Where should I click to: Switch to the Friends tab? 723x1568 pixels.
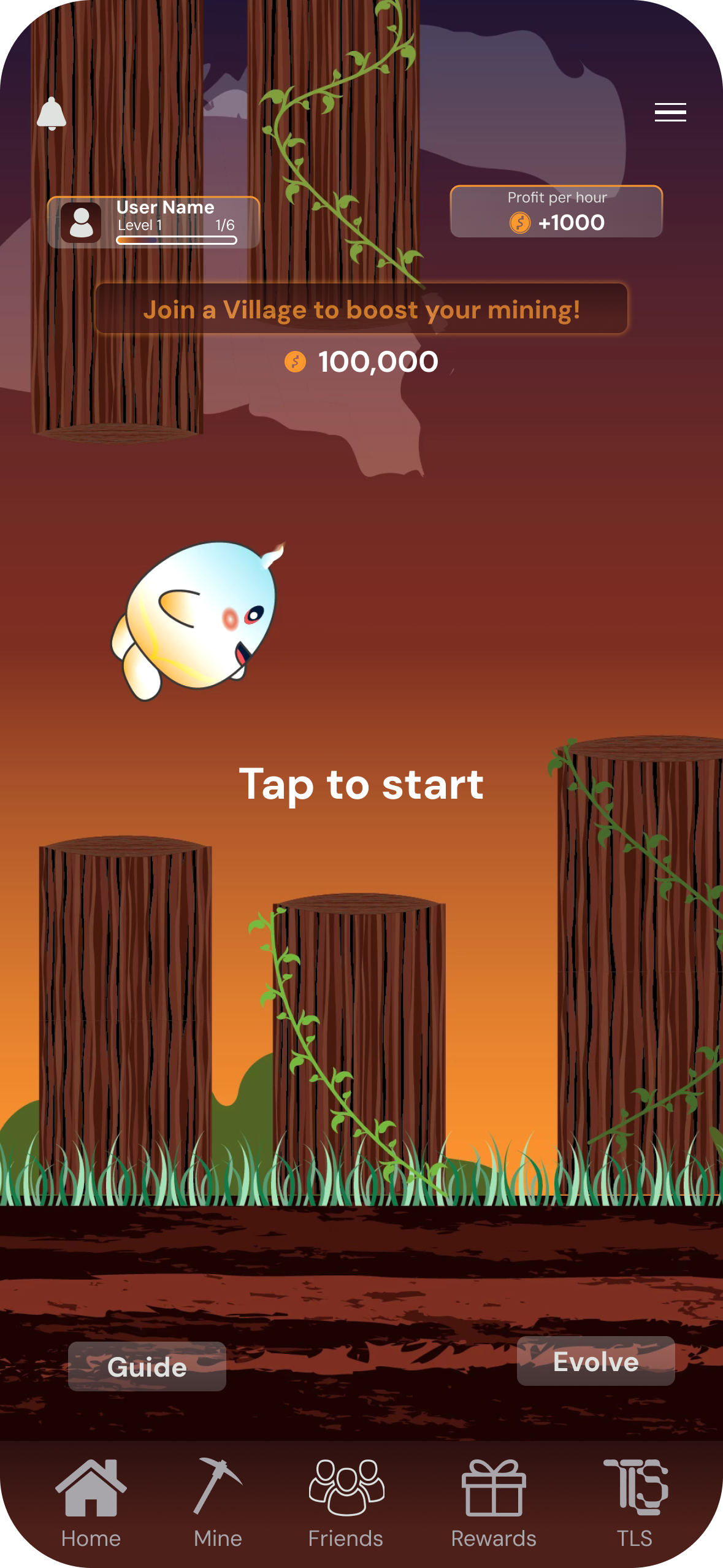coord(346,1503)
